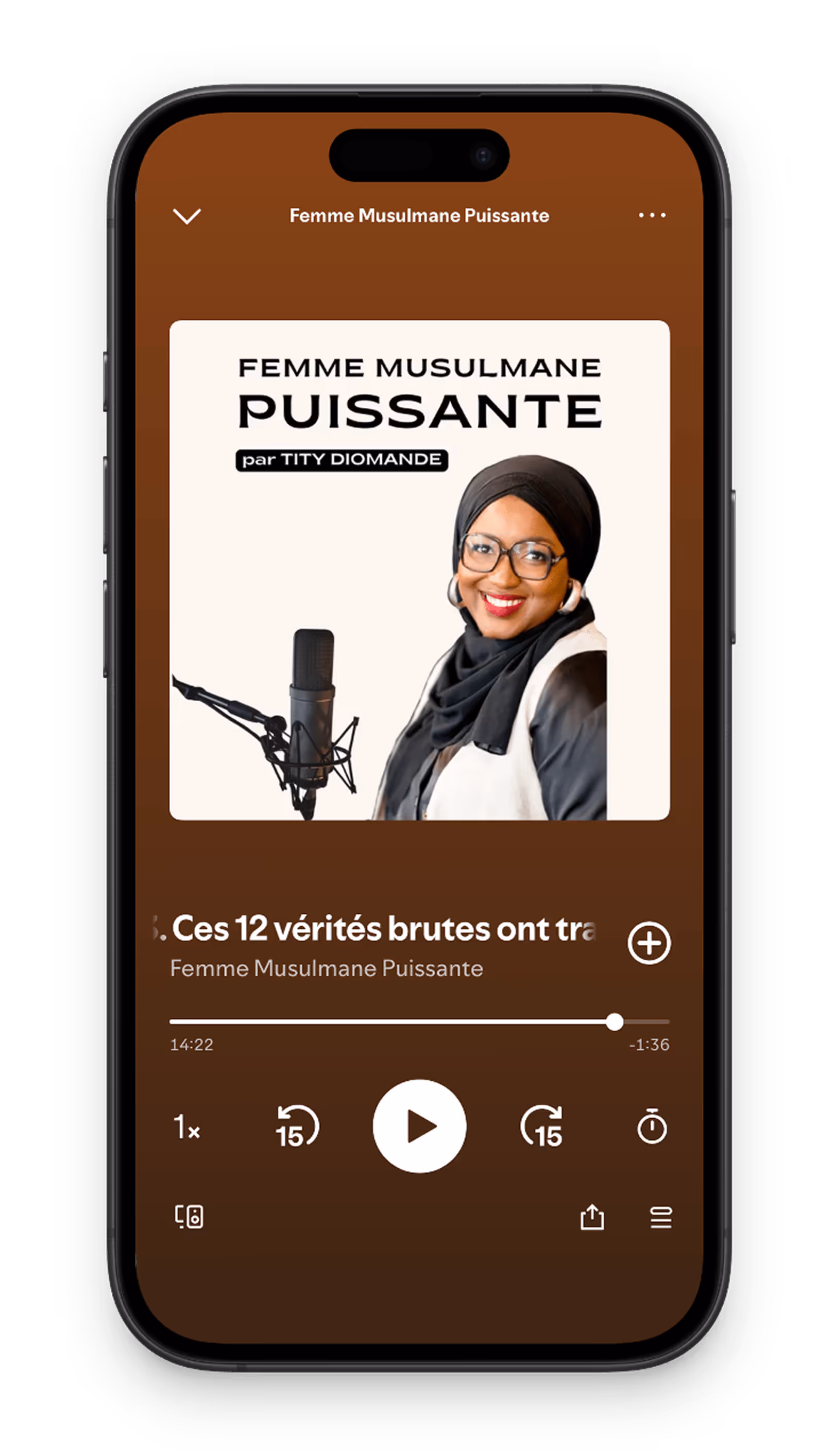
Task: Skip forward 15 seconds
Action: (541, 1126)
